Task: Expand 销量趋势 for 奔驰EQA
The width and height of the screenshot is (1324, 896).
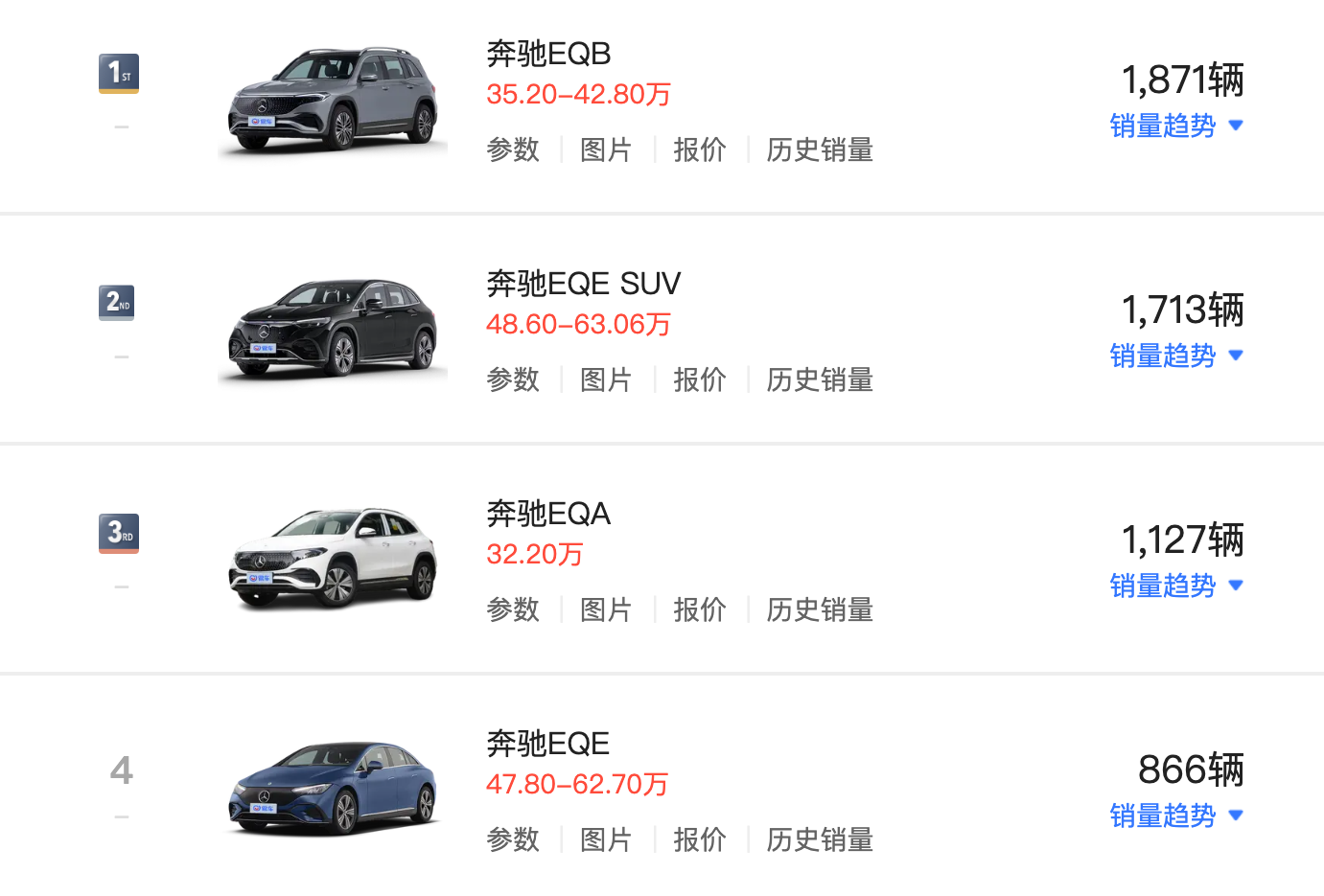Action: pyautogui.click(x=1175, y=586)
